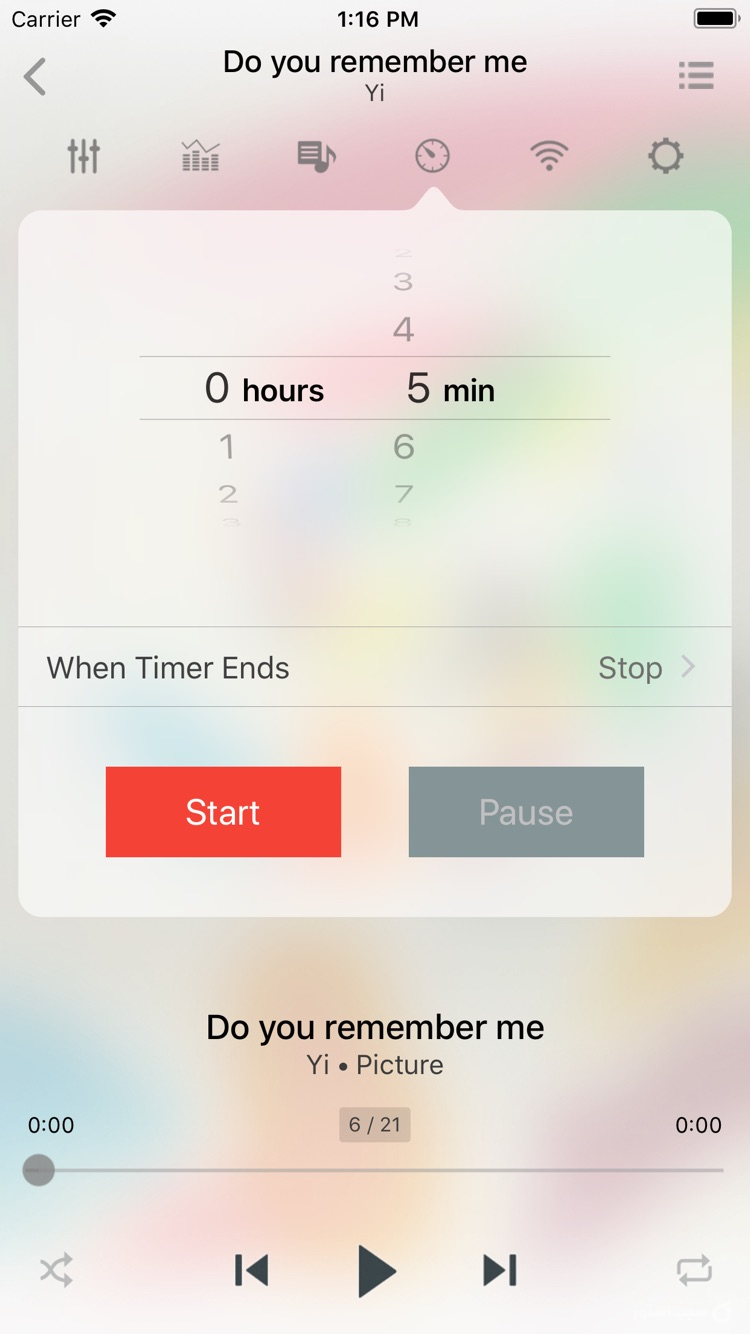Start the sleep timer
The image size is (750, 1334).
pos(223,812)
